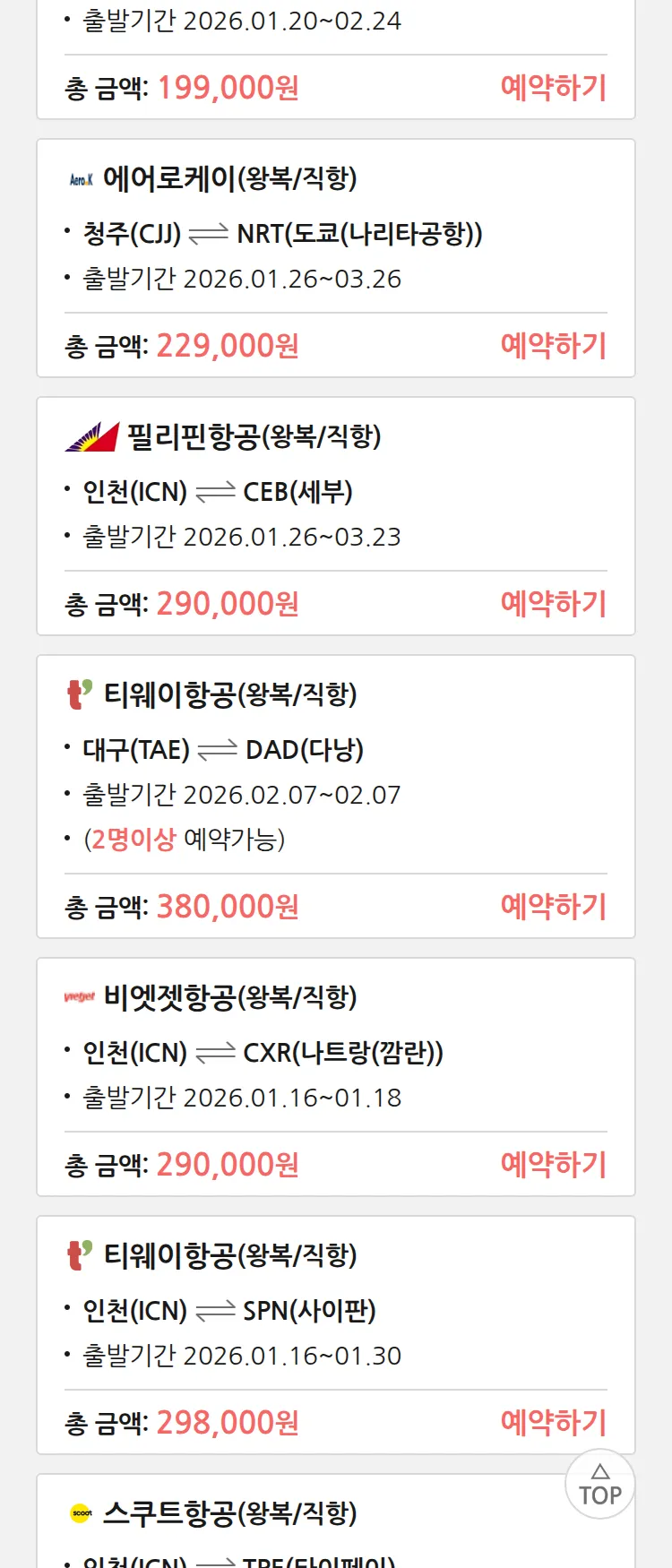Reserve the 티웨이항공 대구–DAD flight
The width and height of the screenshot is (672, 1568).
[553, 907]
